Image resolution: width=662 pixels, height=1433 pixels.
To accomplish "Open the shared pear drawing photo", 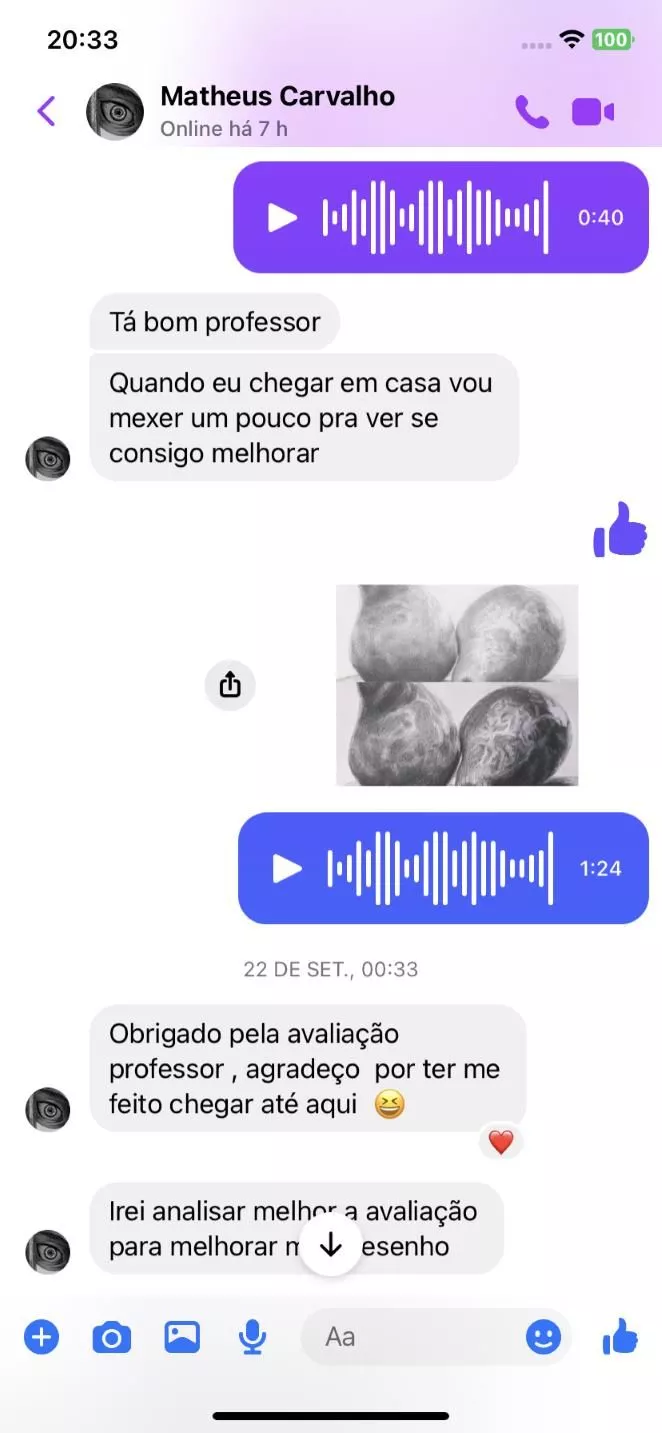I will point(457,685).
